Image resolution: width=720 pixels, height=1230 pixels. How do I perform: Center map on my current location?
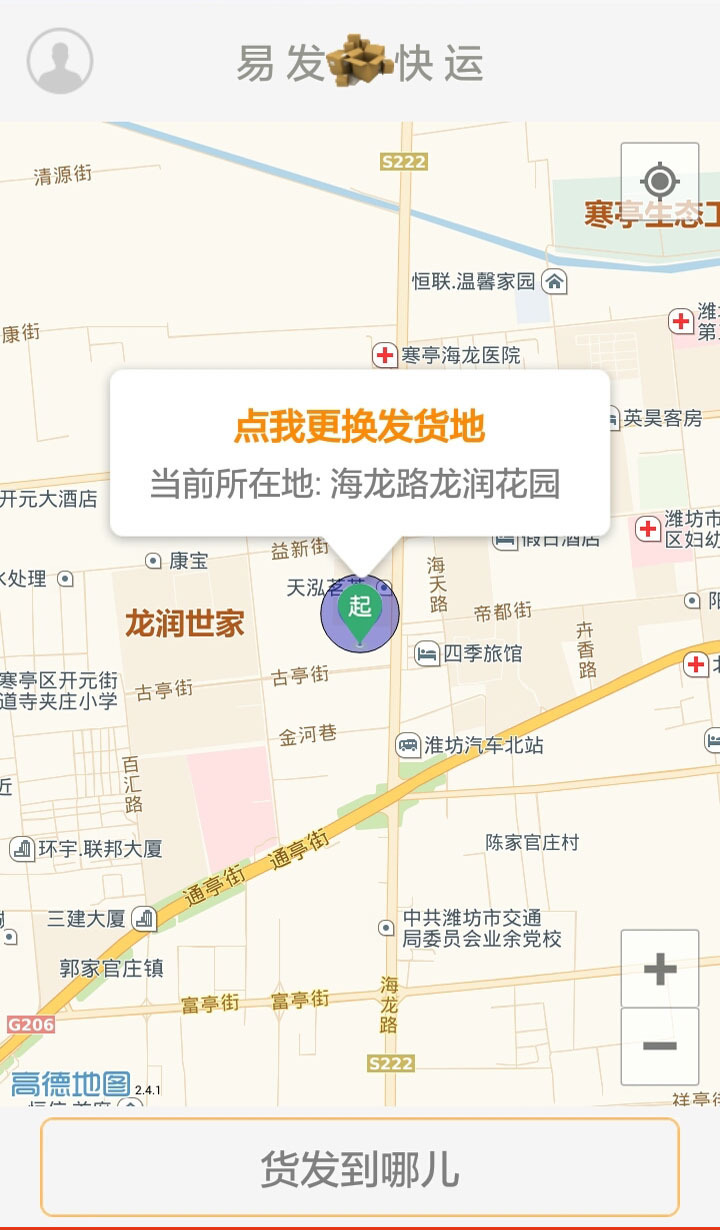click(659, 182)
